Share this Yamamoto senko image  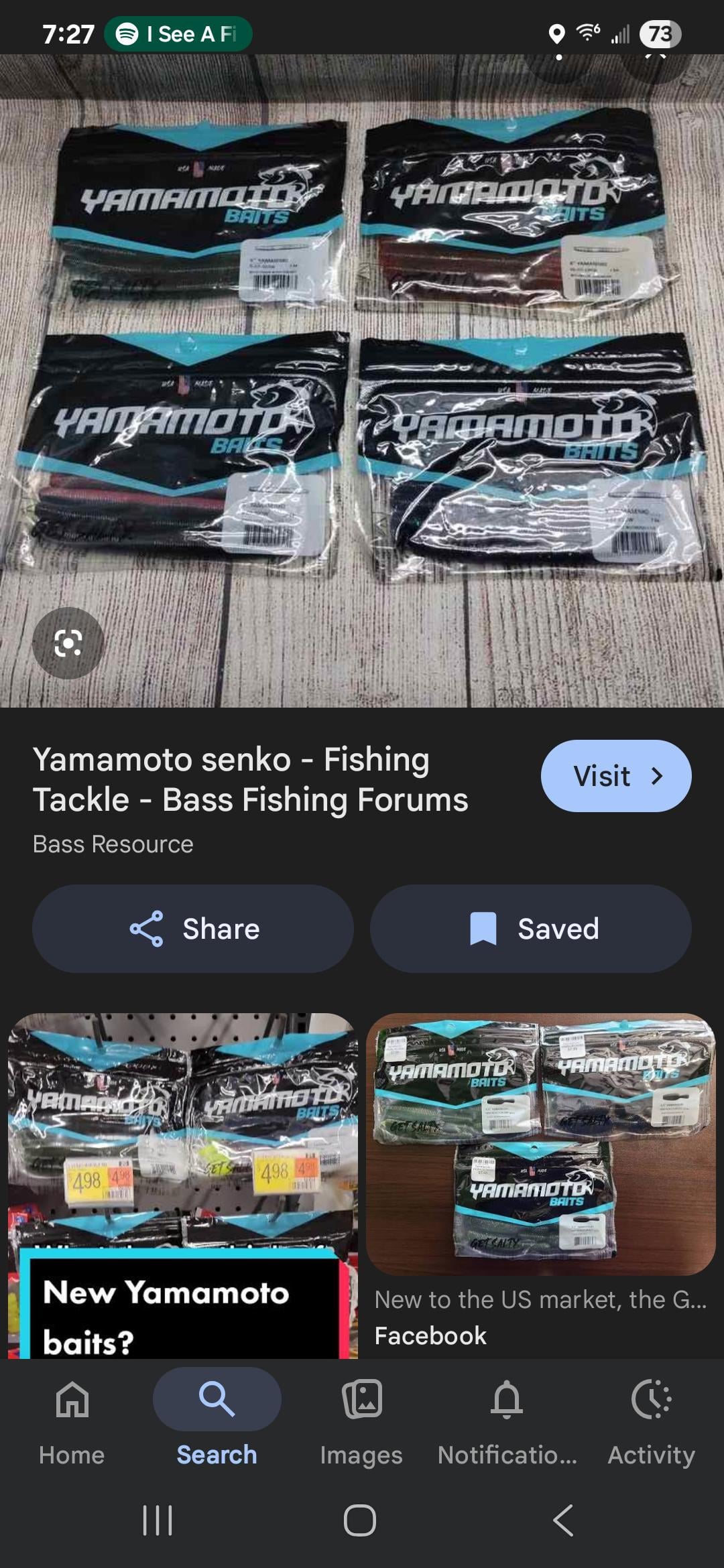pyautogui.click(x=193, y=929)
